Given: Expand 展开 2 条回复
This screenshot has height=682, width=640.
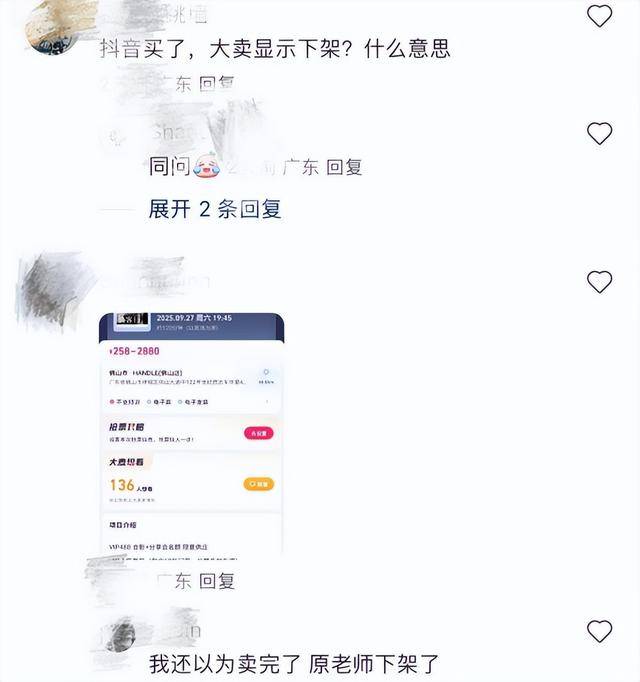Looking at the screenshot, I should 214,209.
